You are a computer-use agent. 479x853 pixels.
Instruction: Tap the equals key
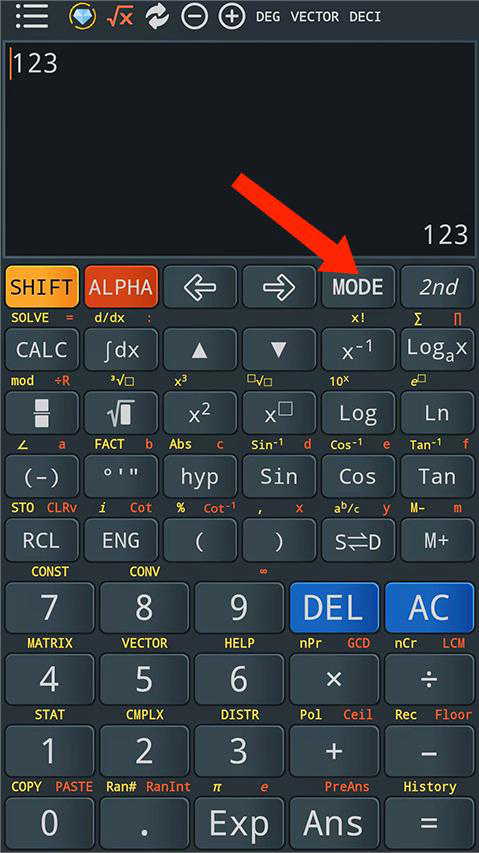click(429, 823)
